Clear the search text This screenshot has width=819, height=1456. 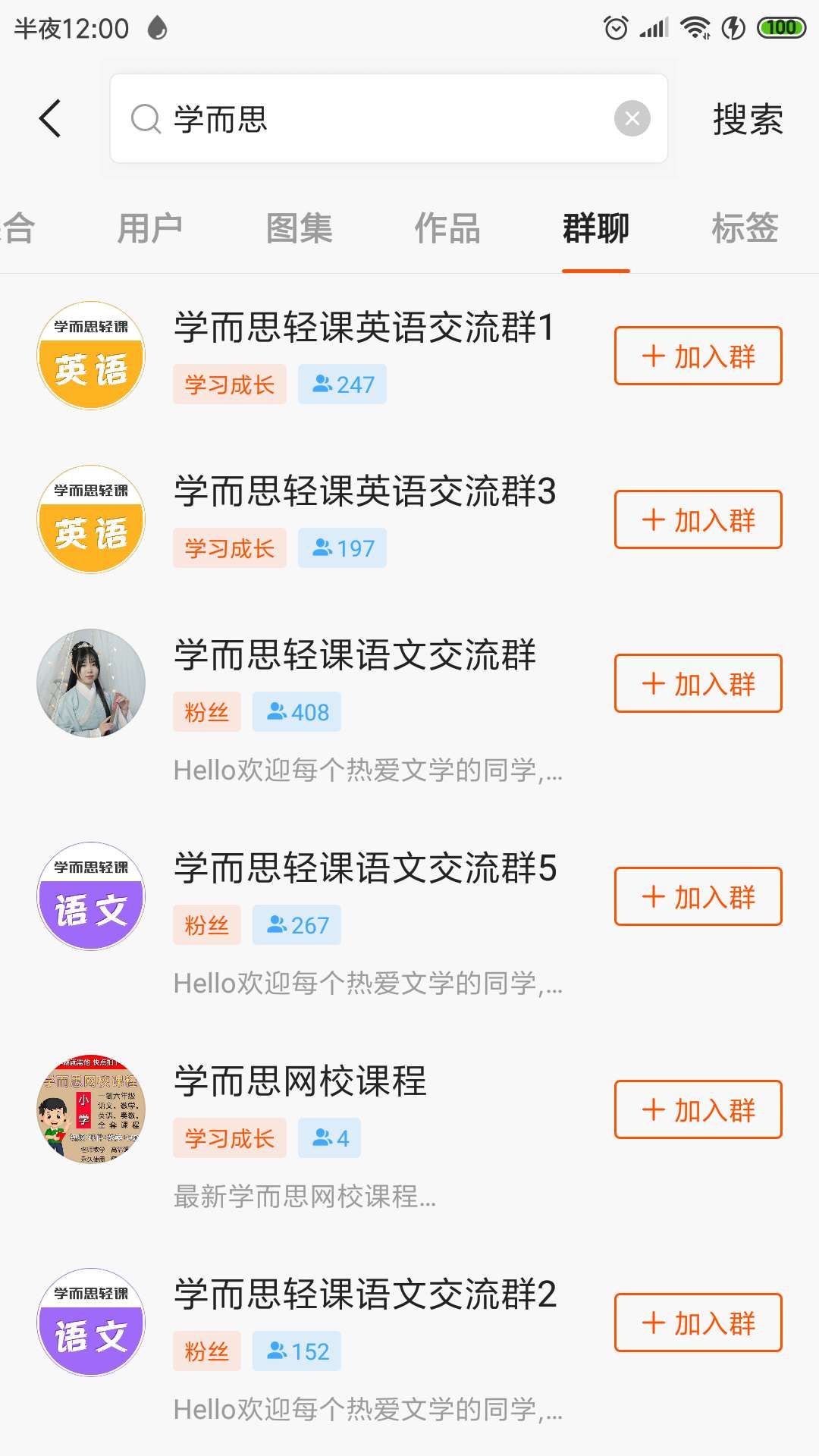click(x=632, y=119)
